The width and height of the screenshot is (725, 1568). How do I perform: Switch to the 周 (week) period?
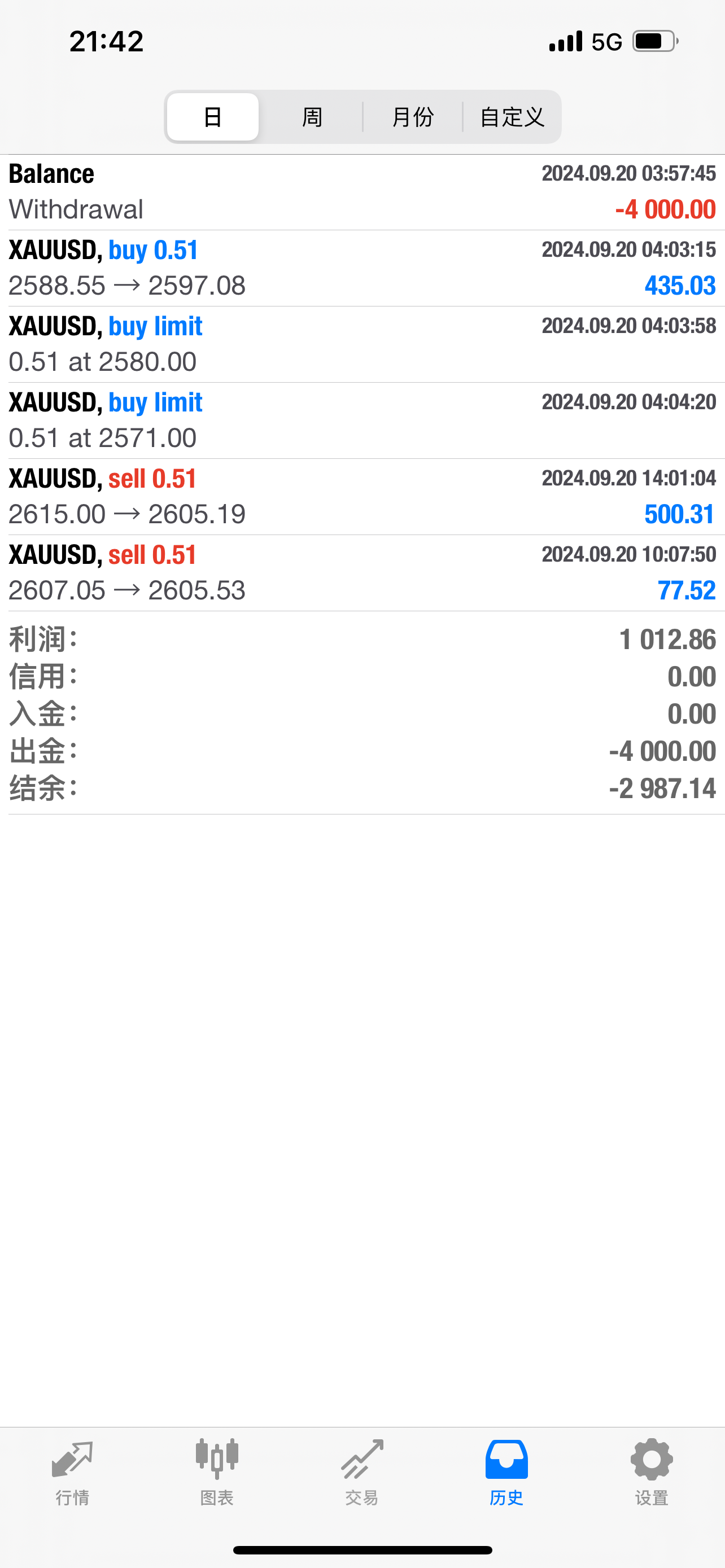(312, 117)
